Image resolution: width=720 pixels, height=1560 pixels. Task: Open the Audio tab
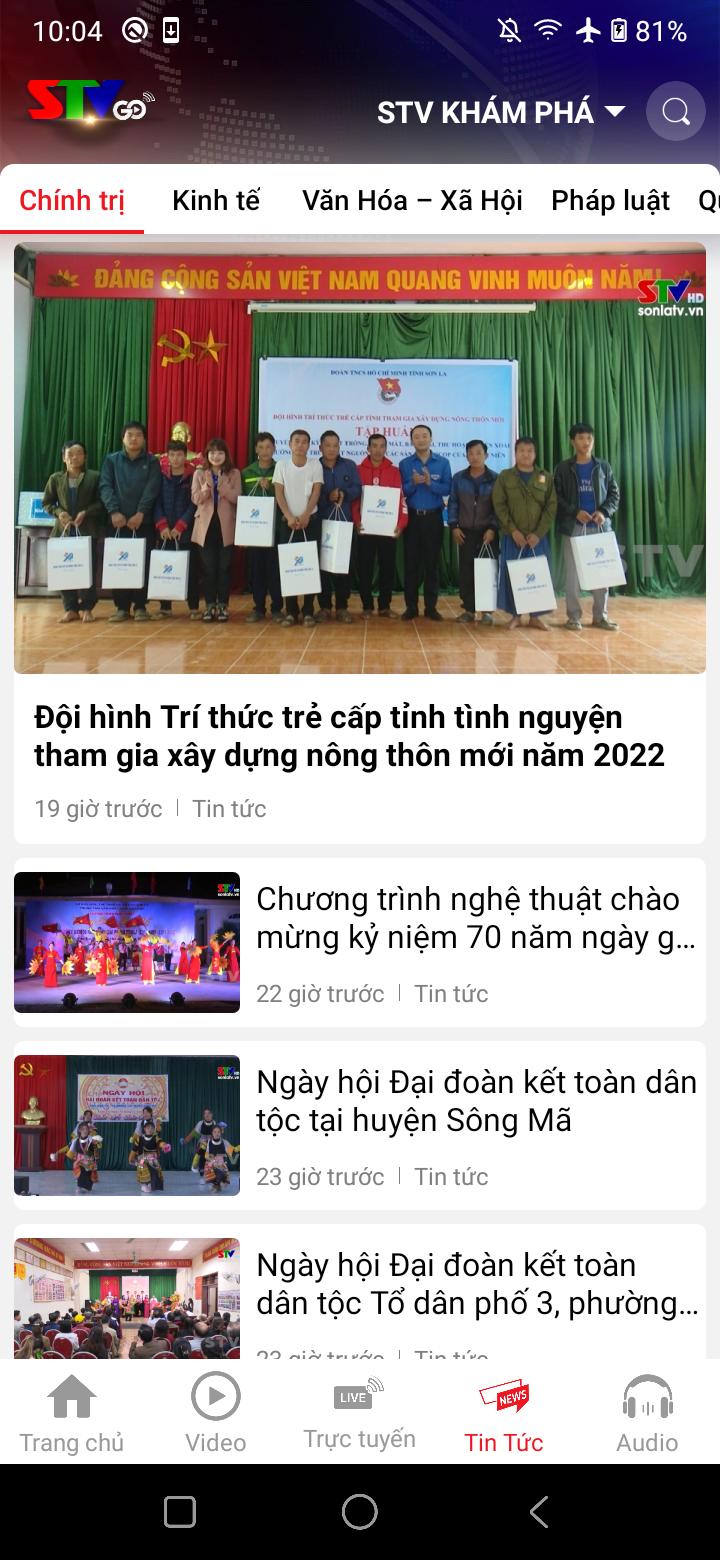(x=647, y=1413)
